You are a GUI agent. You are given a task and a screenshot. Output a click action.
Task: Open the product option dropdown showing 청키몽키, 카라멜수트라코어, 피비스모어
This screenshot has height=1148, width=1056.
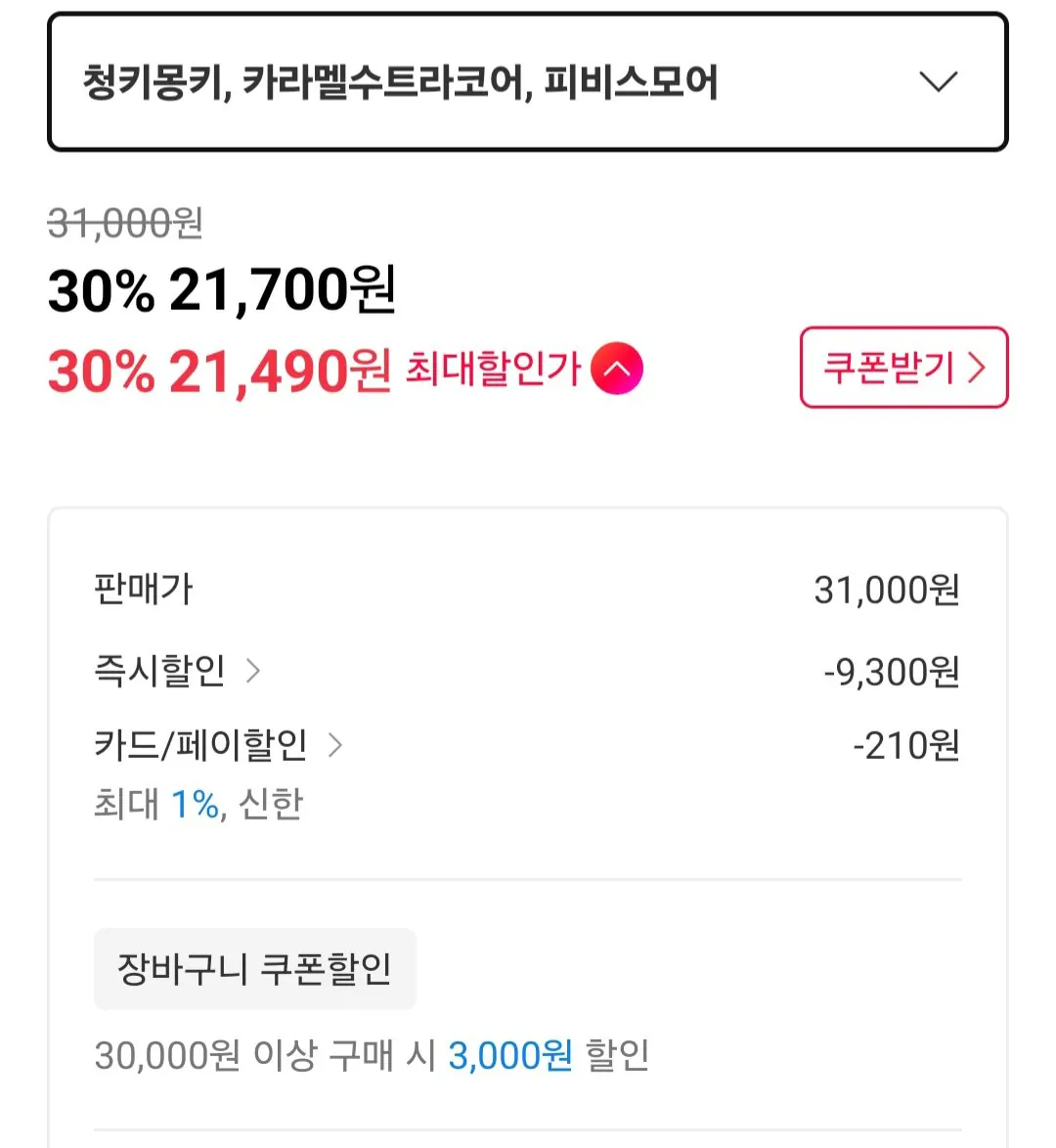[x=528, y=83]
